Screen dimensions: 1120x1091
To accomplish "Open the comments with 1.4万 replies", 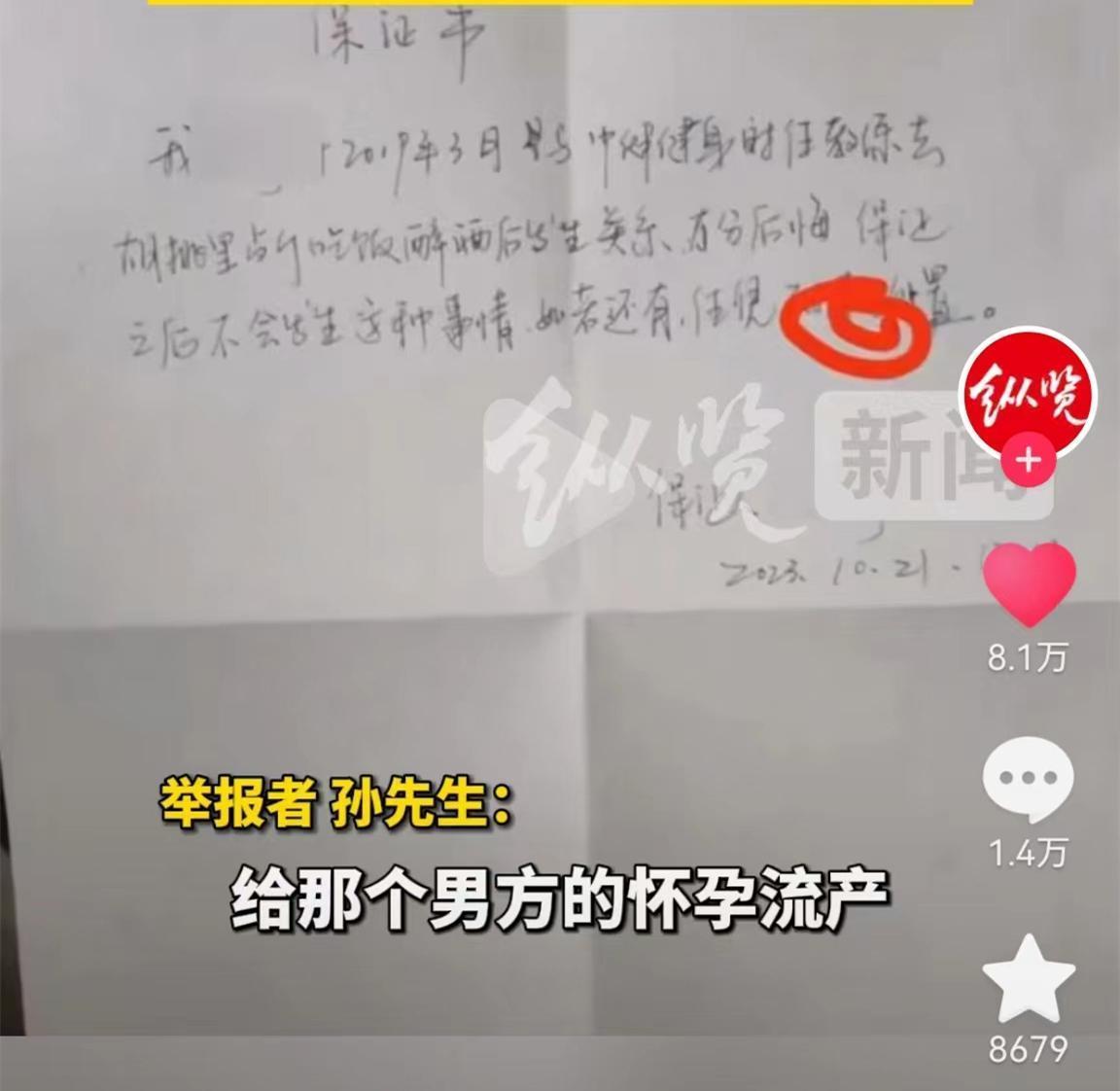I will (1029, 779).
